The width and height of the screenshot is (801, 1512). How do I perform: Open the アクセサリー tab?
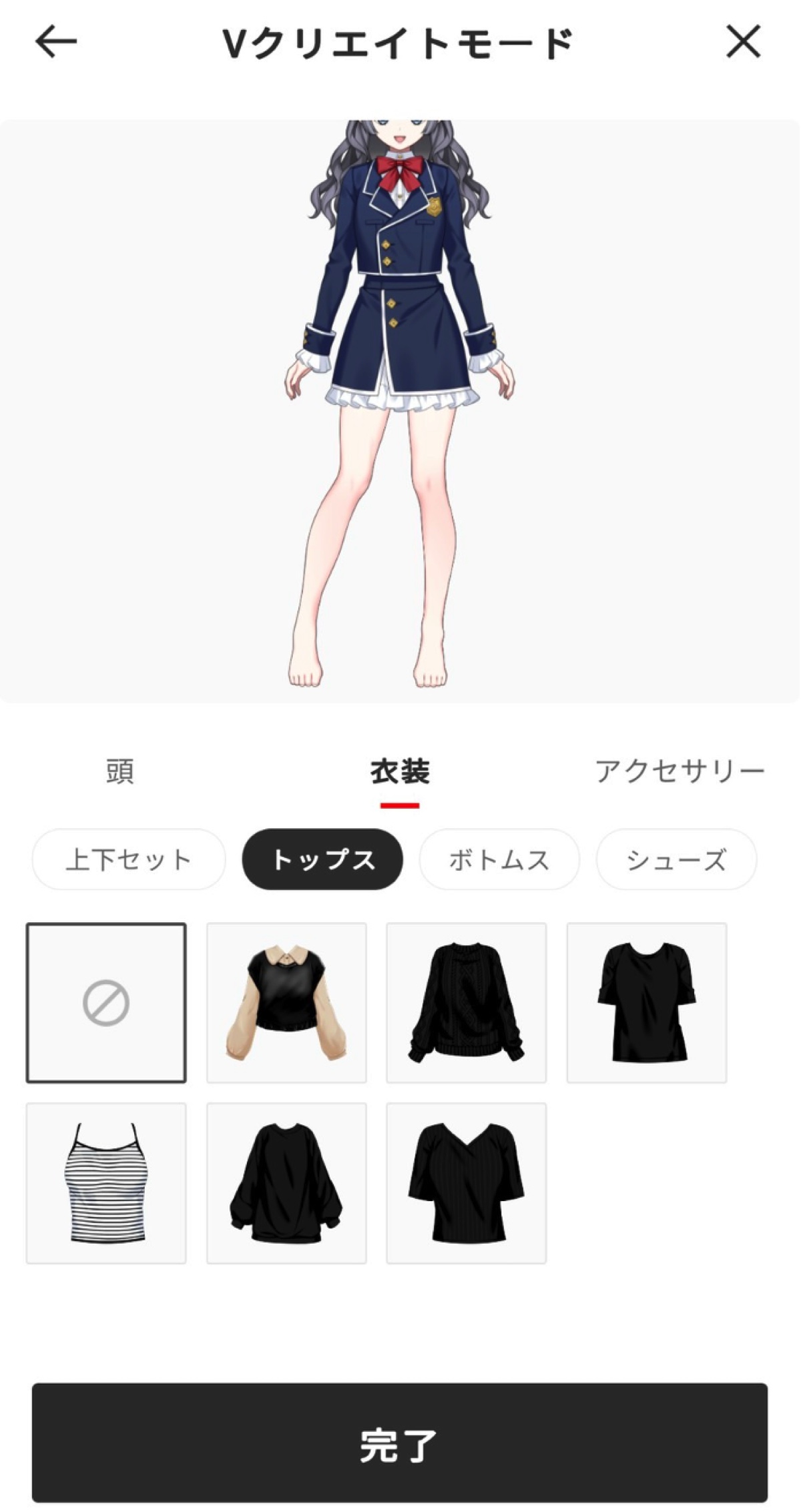tap(679, 771)
